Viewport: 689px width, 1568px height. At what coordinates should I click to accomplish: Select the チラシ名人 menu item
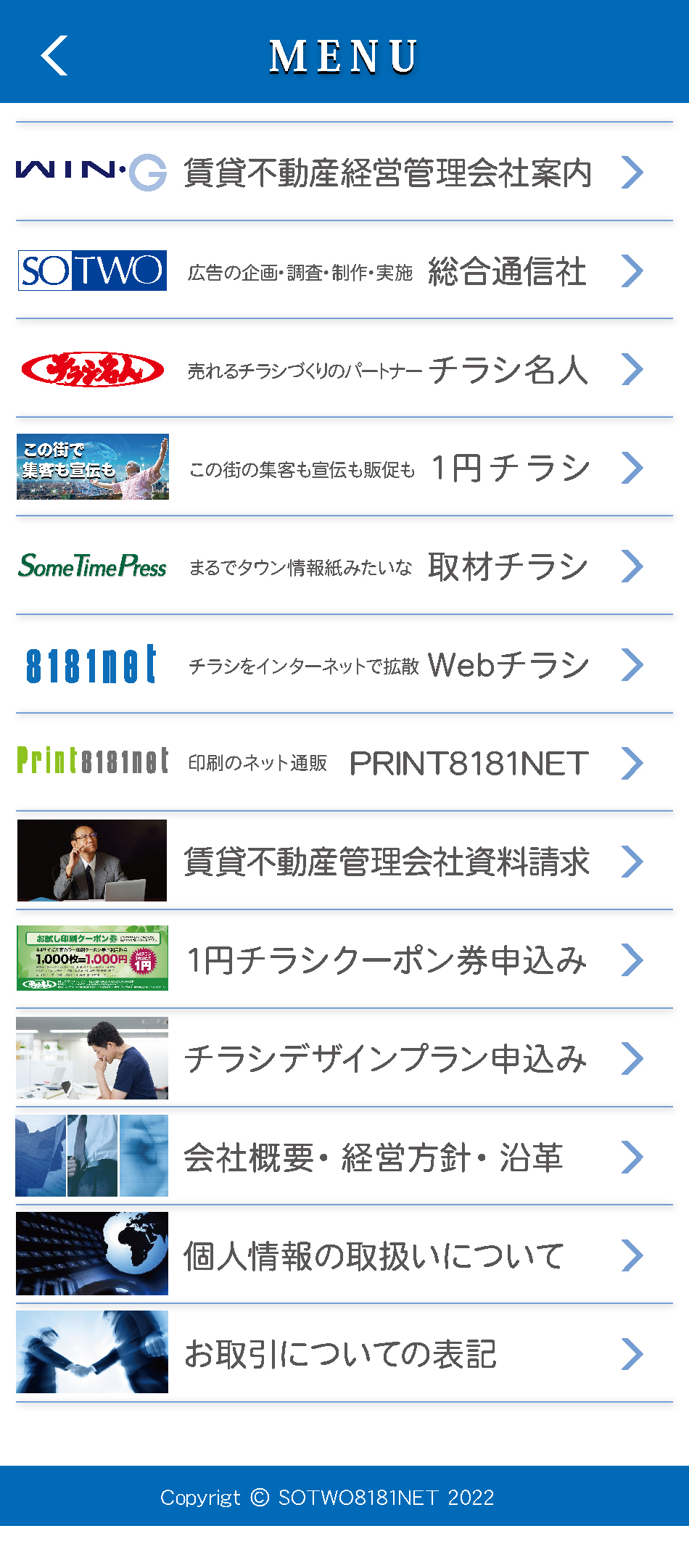pyautogui.click(x=344, y=369)
